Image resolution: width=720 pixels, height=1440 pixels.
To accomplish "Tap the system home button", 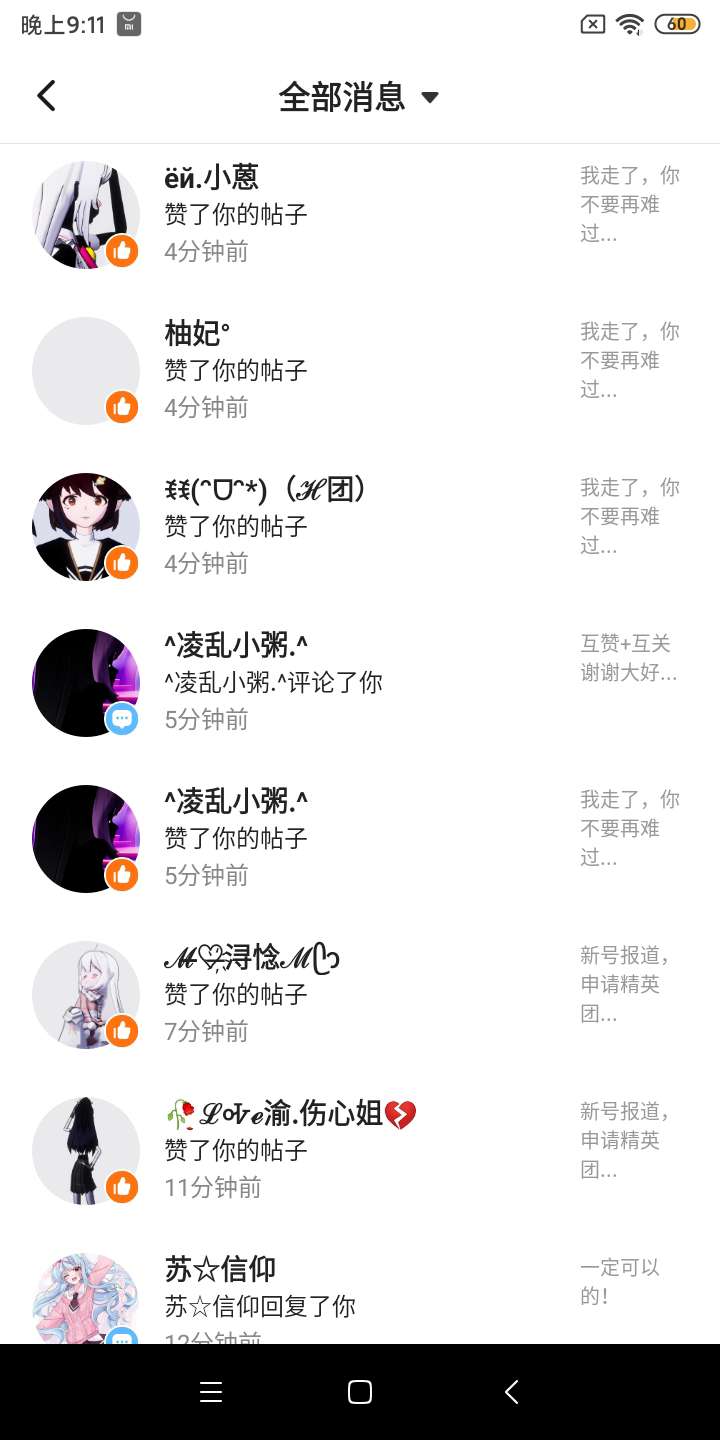I will click(x=360, y=1392).
